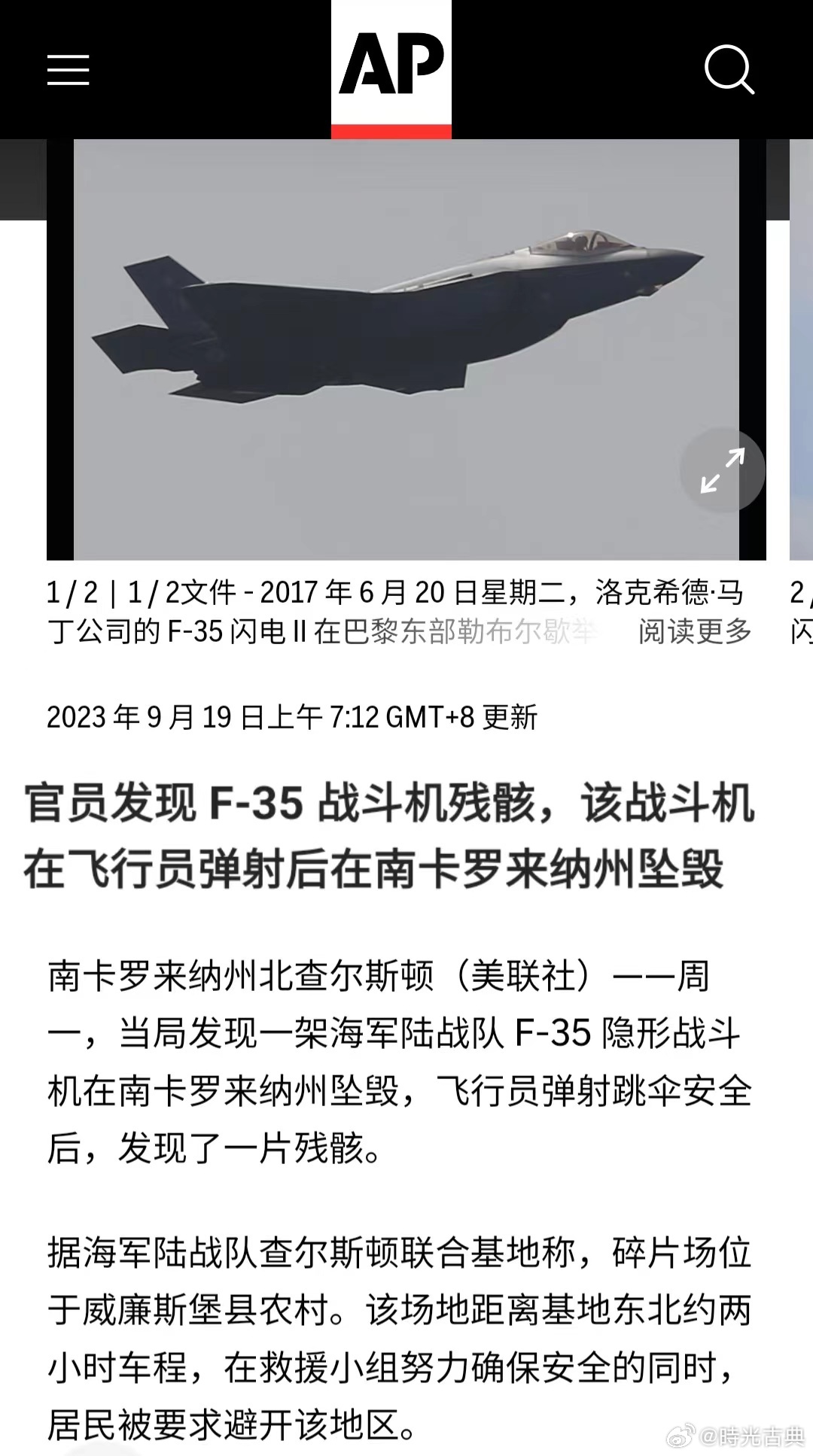This screenshot has width=813, height=1456.
Task: Open the hamburger menu
Action: point(69,70)
